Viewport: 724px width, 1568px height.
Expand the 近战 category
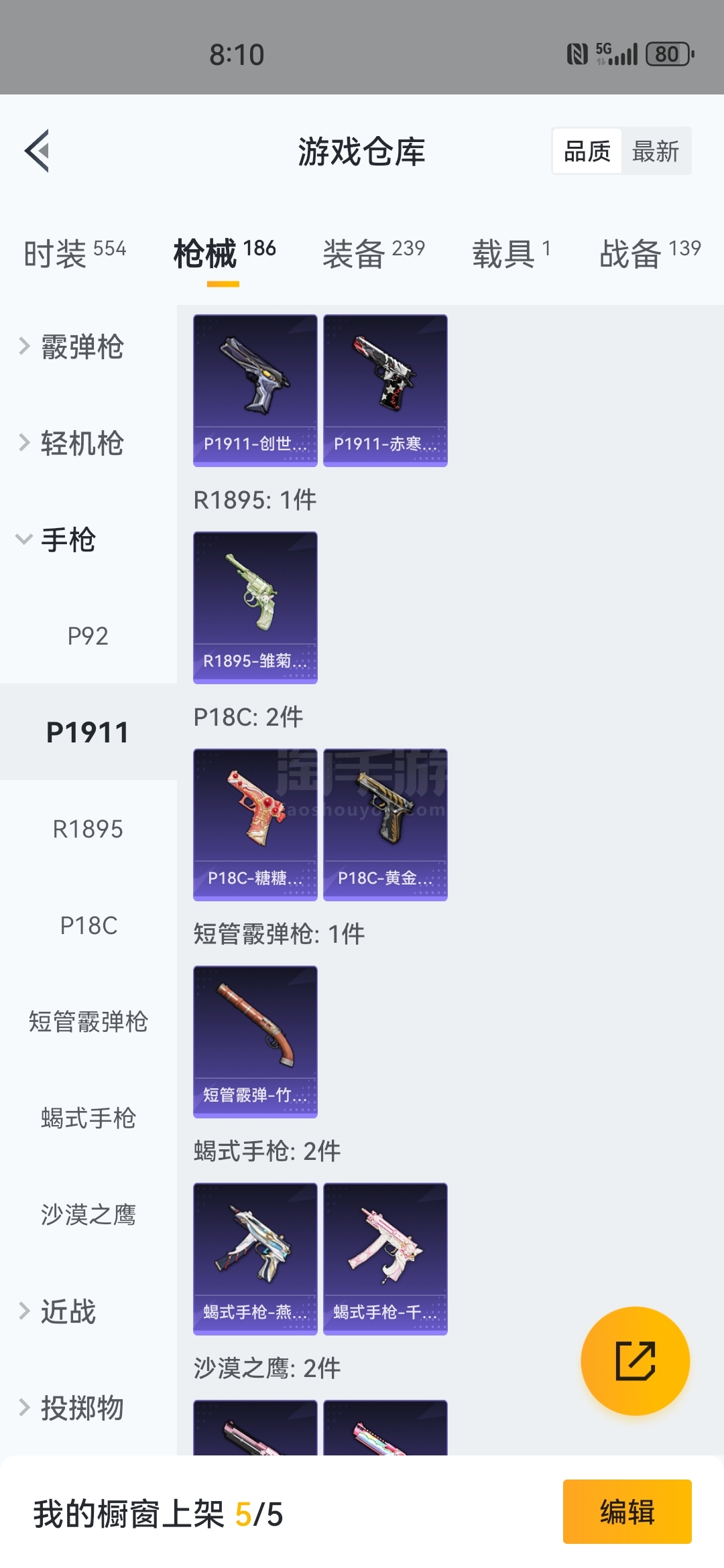pos(67,1311)
